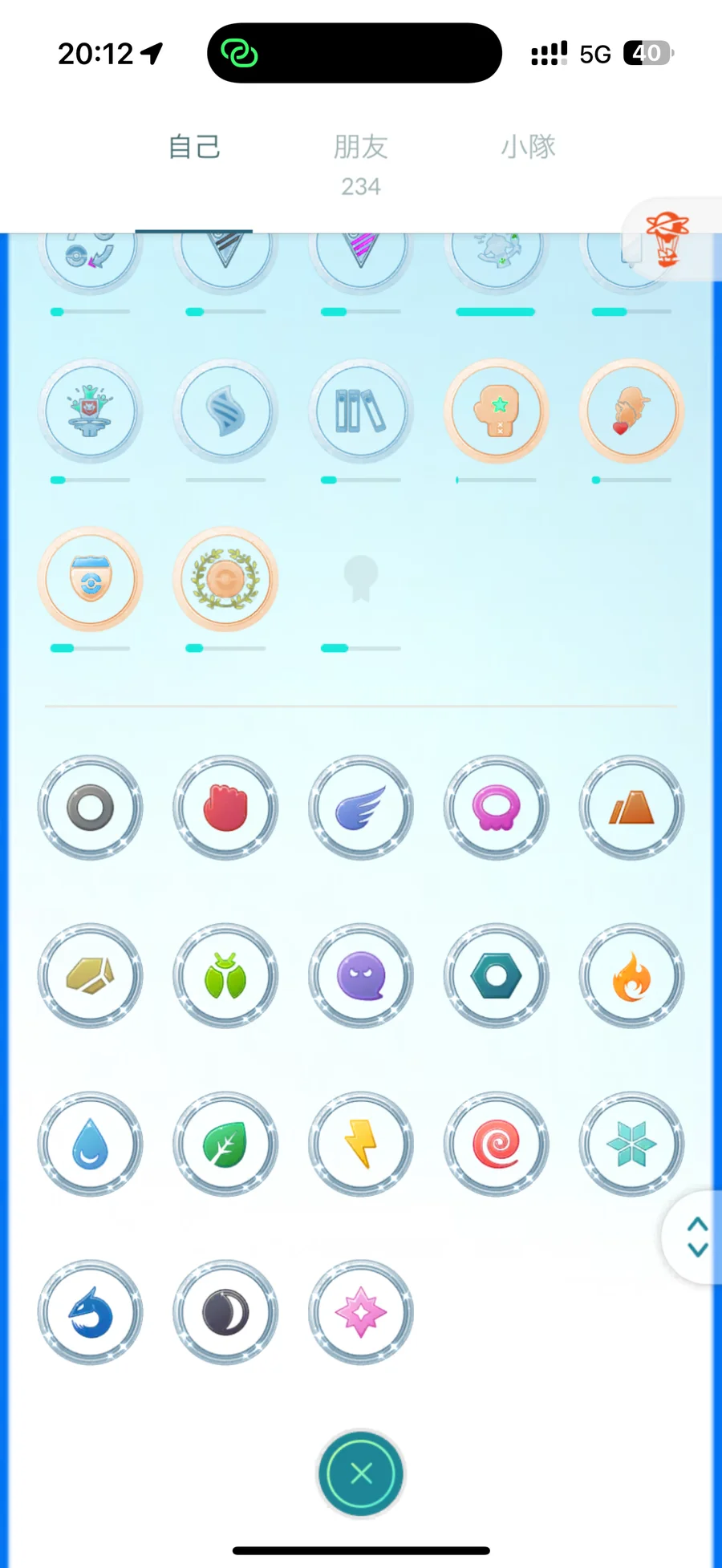Open the Fairy type pink star medal
This screenshot has height=1568, width=722.
[361, 1313]
